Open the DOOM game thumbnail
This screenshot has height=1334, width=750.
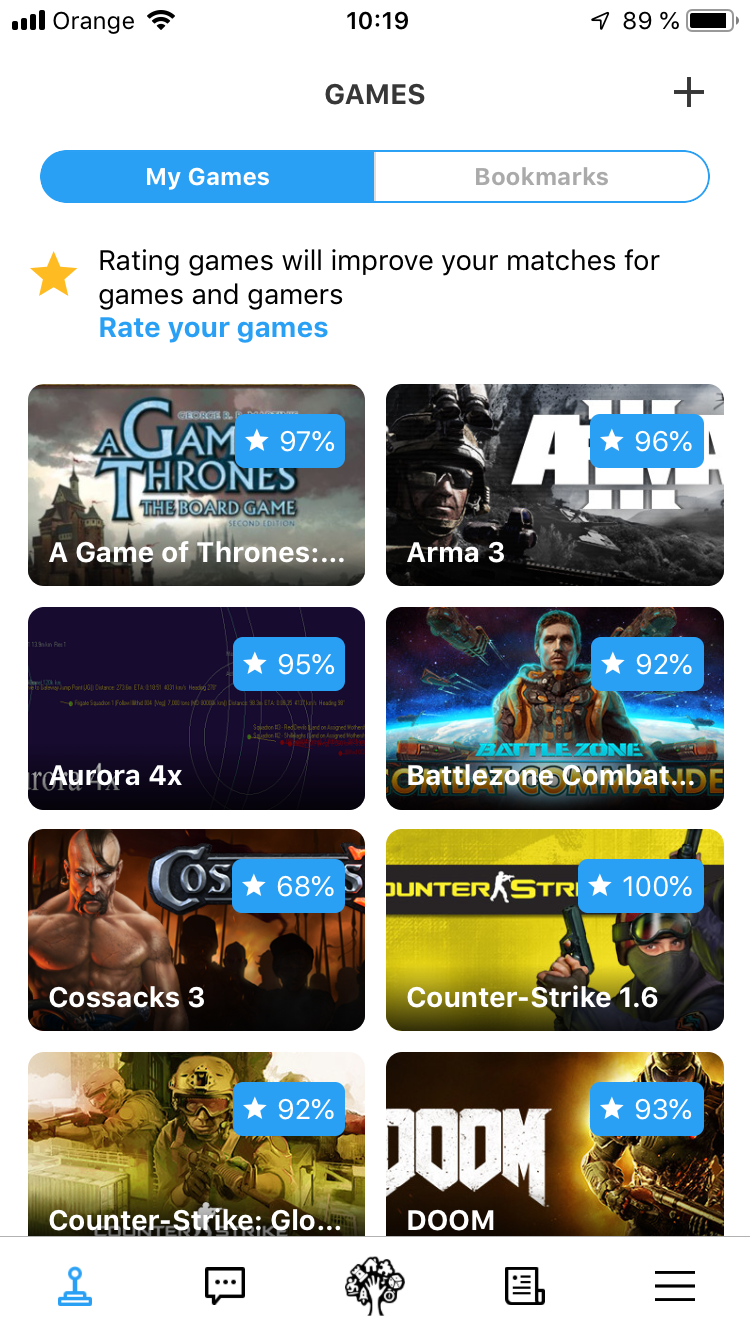point(554,1140)
